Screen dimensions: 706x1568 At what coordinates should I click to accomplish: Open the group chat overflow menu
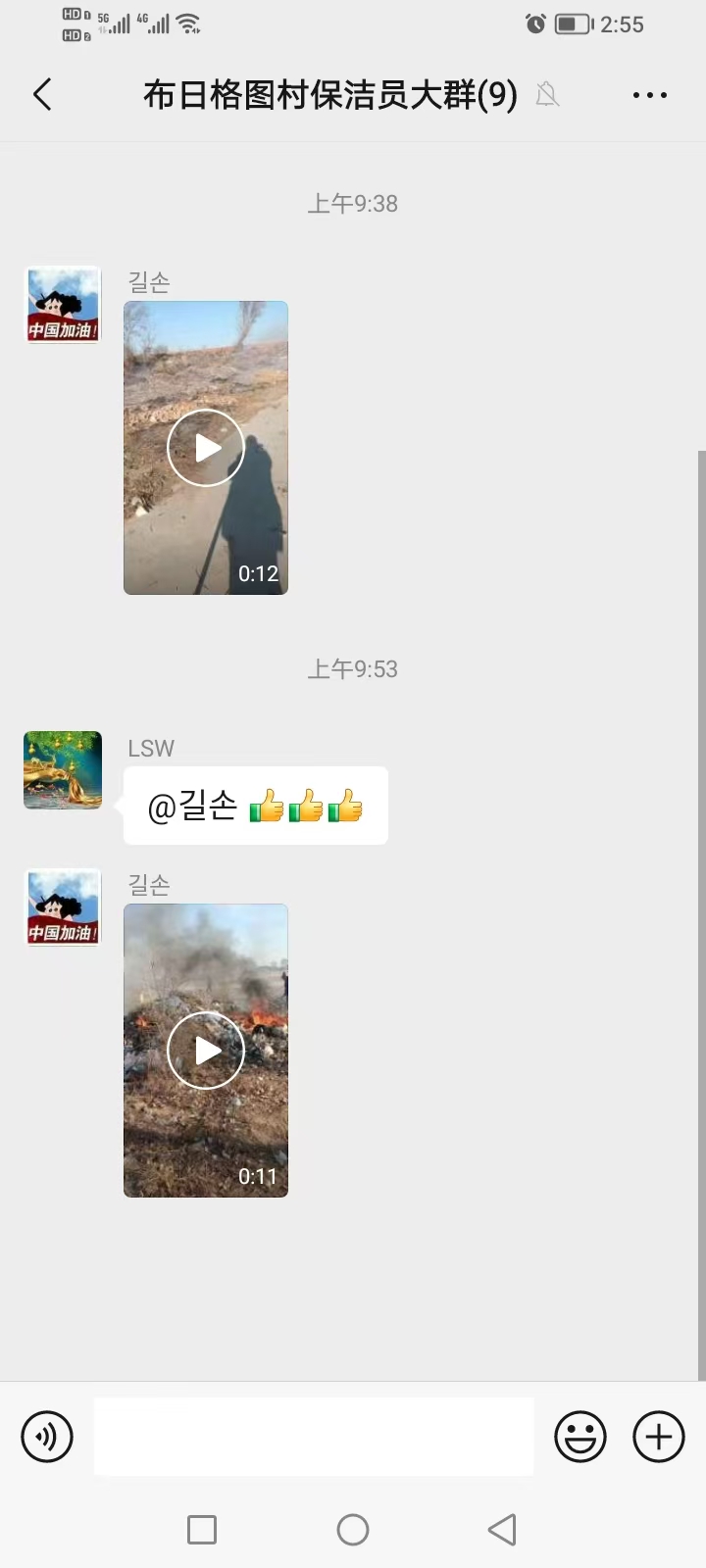[650, 95]
